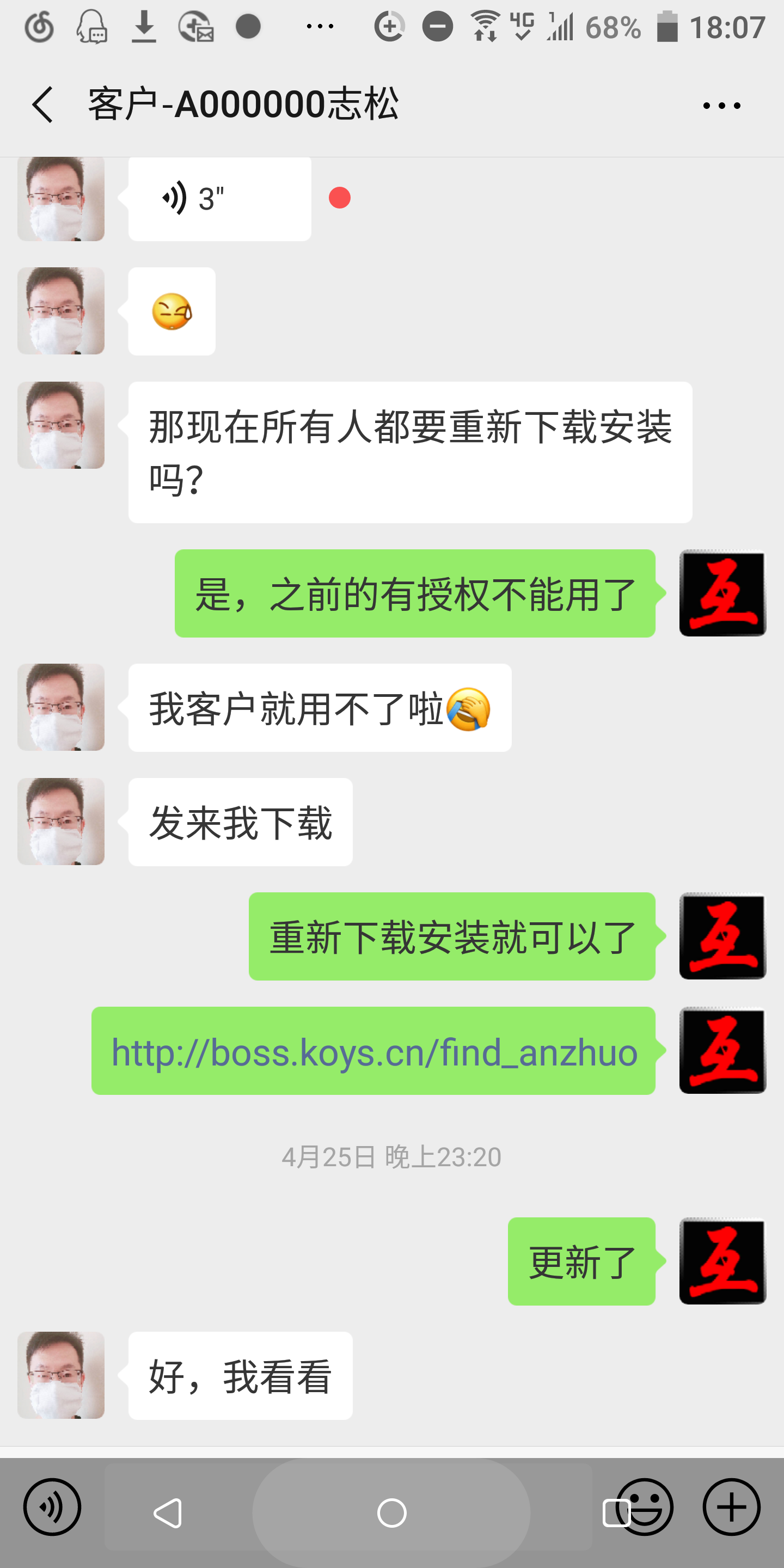Open the emoji sticker panel

(645, 1507)
